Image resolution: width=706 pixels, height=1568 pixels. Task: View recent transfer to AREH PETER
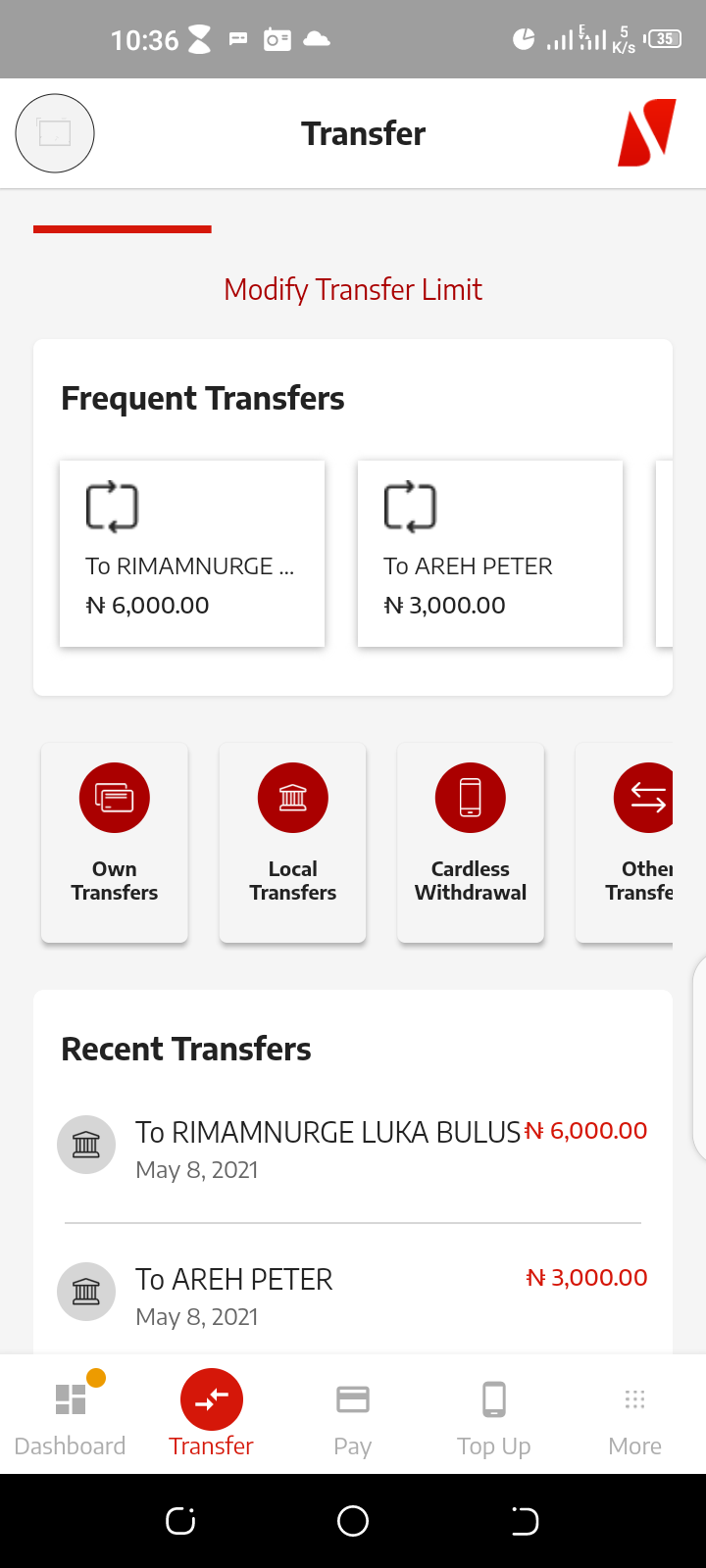pos(353,1296)
